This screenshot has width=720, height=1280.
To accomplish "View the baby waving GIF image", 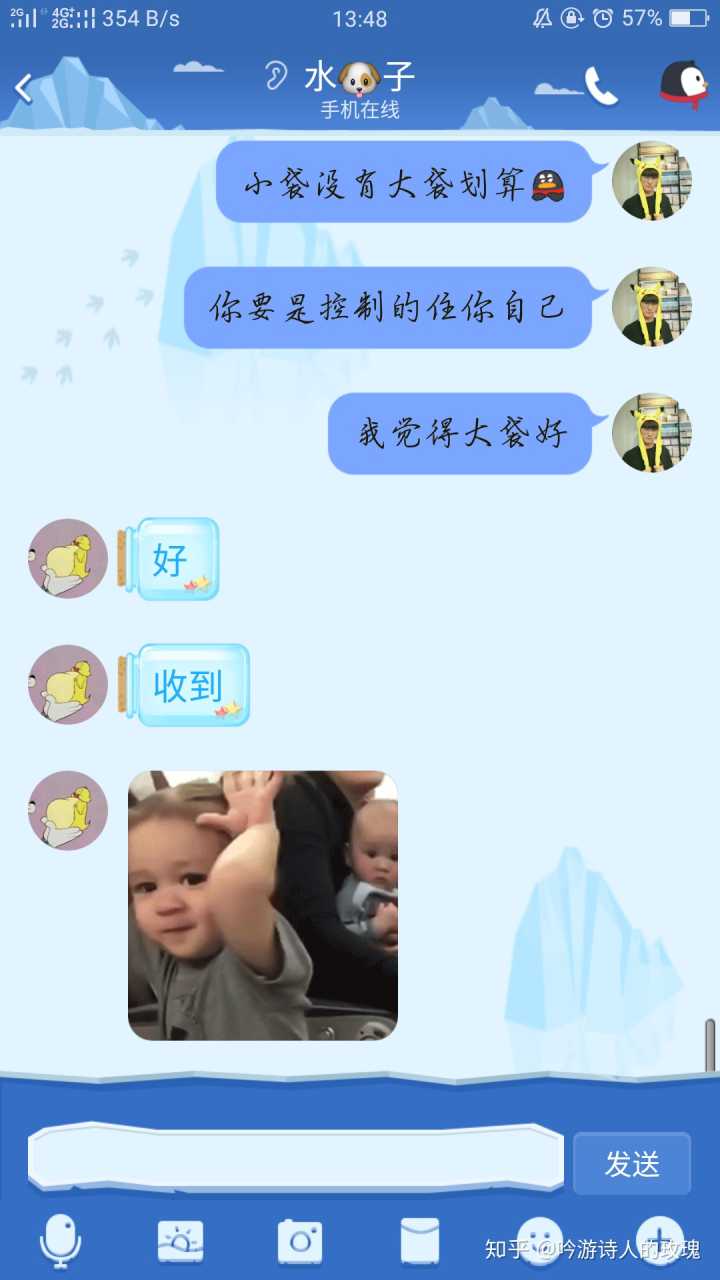I will coord(263,905).
